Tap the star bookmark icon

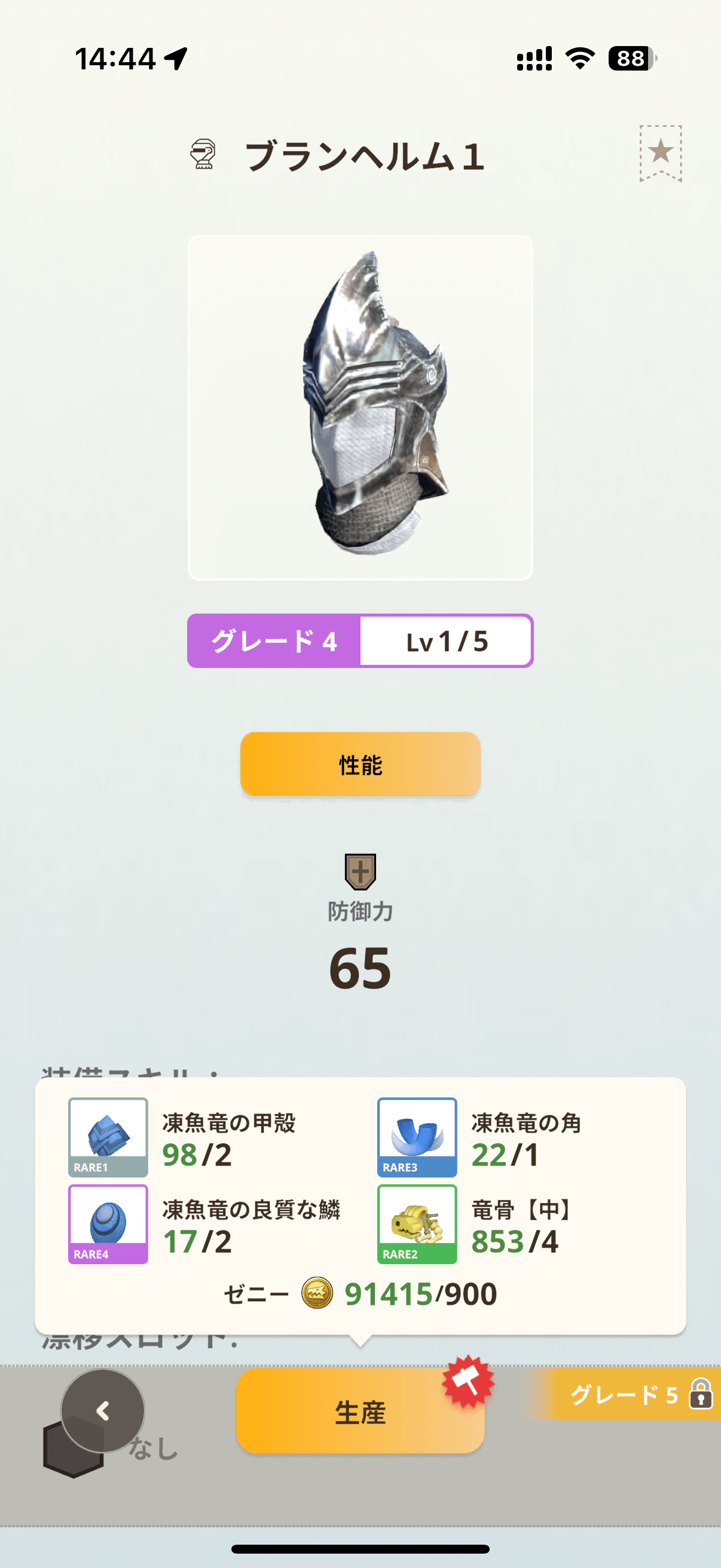pyautogui.click(x=660, y=152)
